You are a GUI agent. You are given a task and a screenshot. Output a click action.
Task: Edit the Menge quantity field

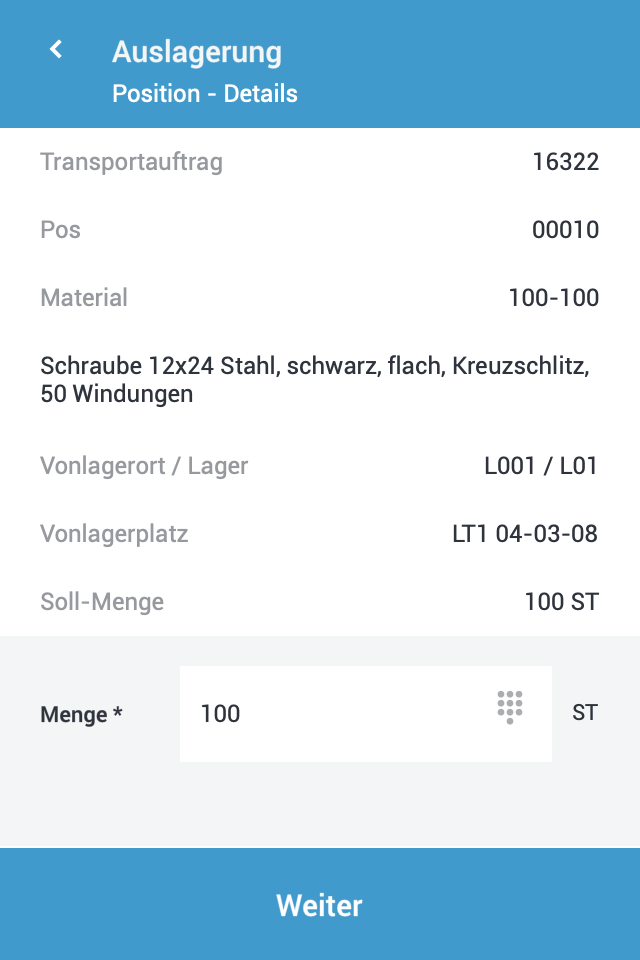tap(330, 714)
